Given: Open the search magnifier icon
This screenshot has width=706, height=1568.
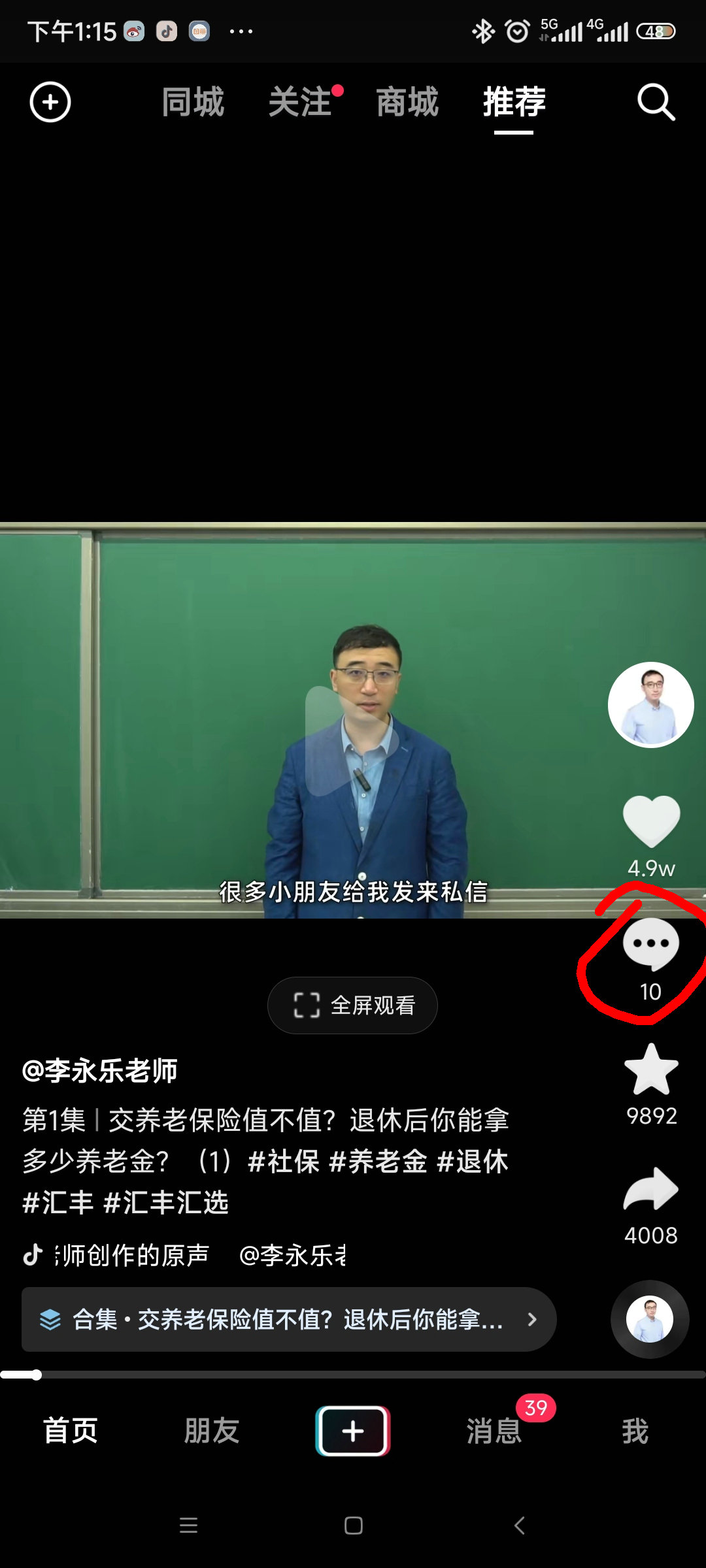Looking at the screenshot, I should [656, 103].
